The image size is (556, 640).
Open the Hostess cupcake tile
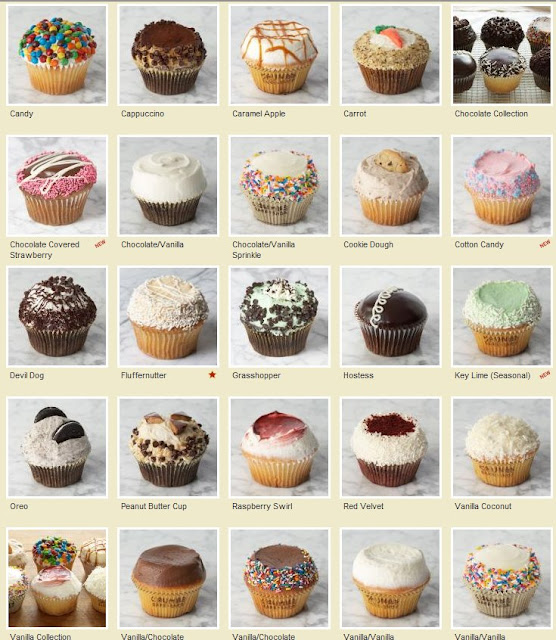coord(391,316)
